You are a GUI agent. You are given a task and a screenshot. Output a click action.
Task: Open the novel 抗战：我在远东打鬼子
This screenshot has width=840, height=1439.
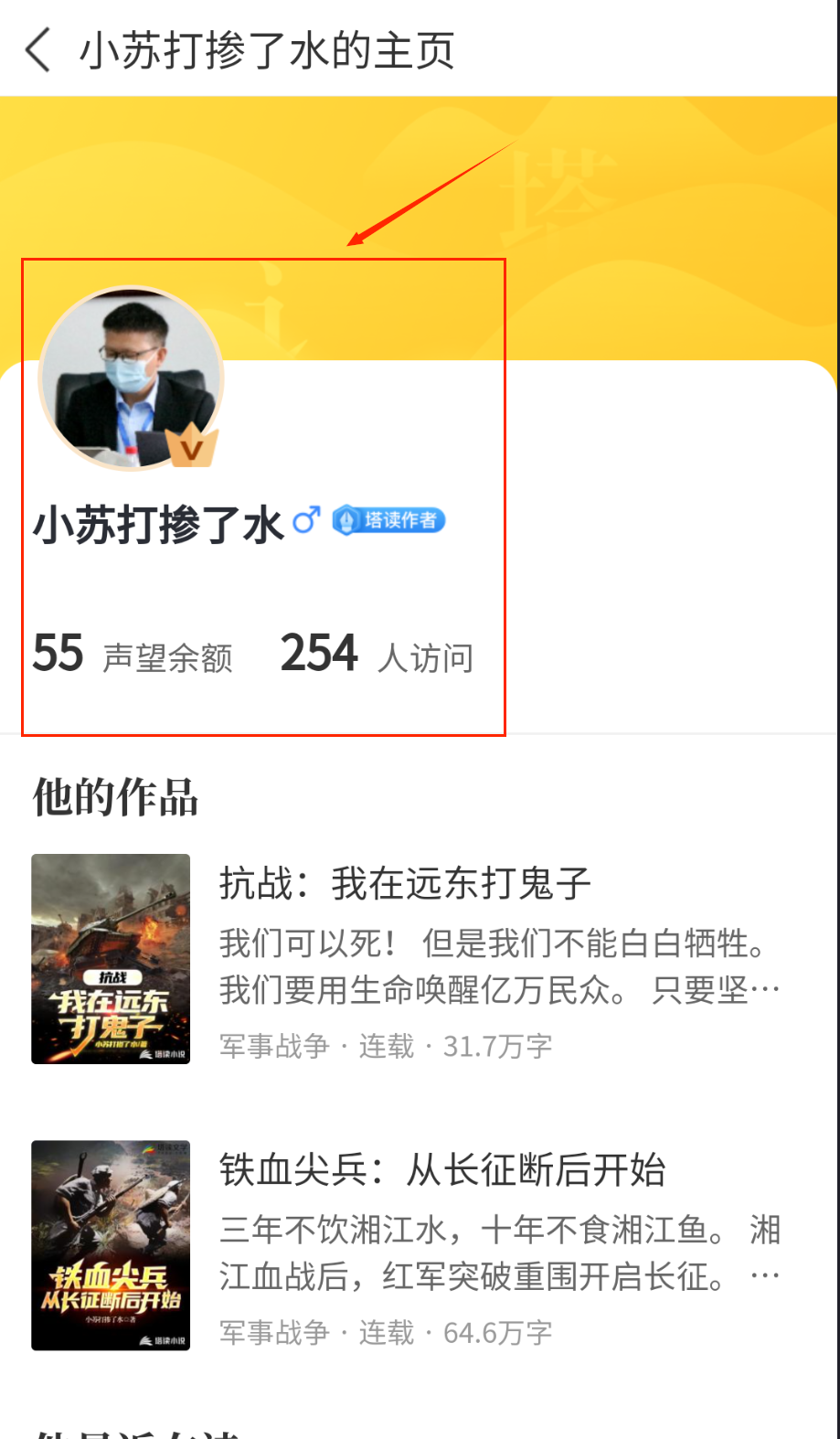point(405,884)
